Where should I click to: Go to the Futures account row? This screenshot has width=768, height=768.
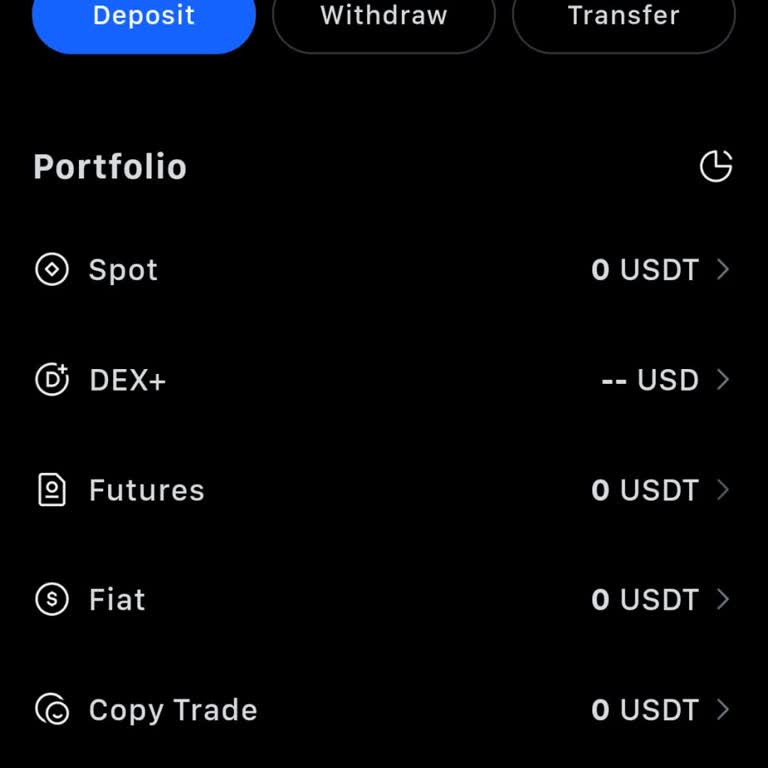point(384,490)
